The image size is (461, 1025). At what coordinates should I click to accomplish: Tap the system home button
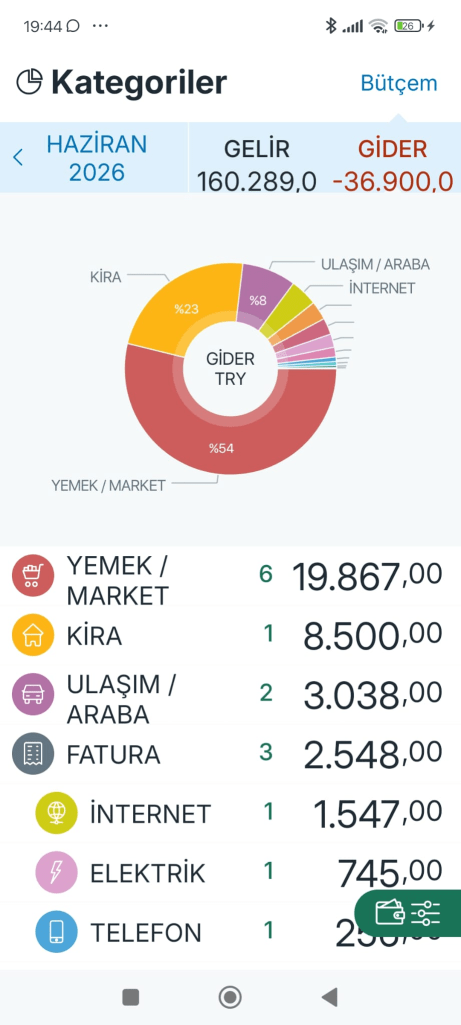[x=230, y=997]
